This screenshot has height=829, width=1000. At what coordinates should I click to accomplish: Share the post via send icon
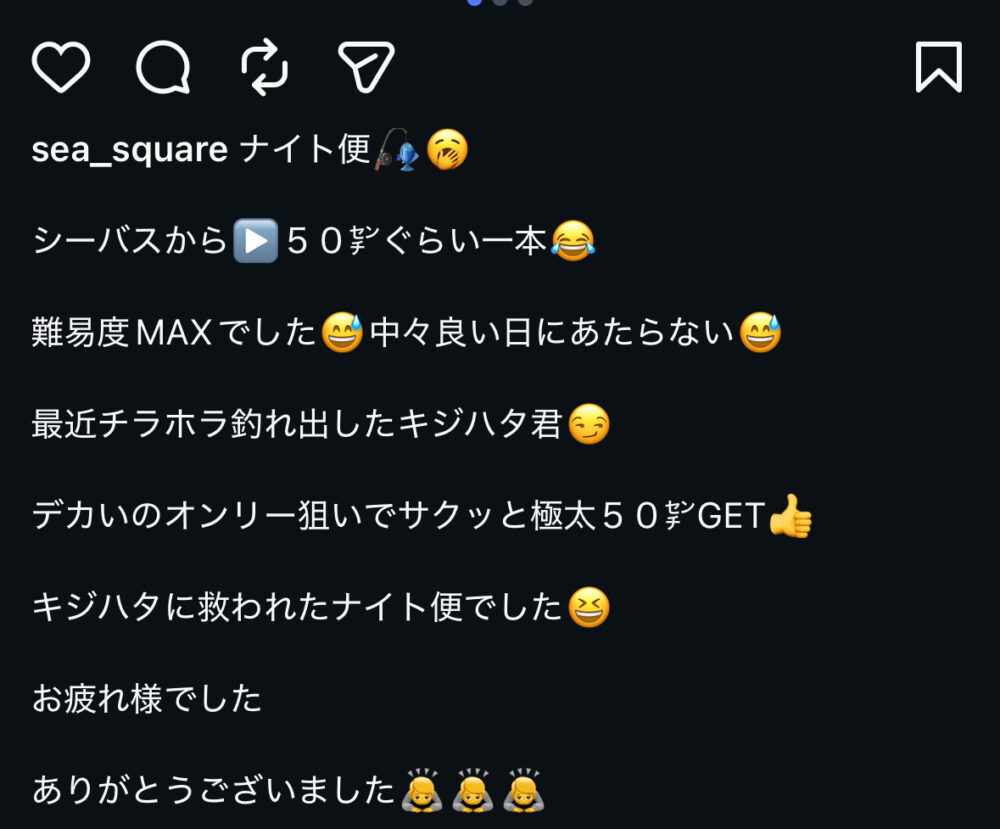click(366, 68)
